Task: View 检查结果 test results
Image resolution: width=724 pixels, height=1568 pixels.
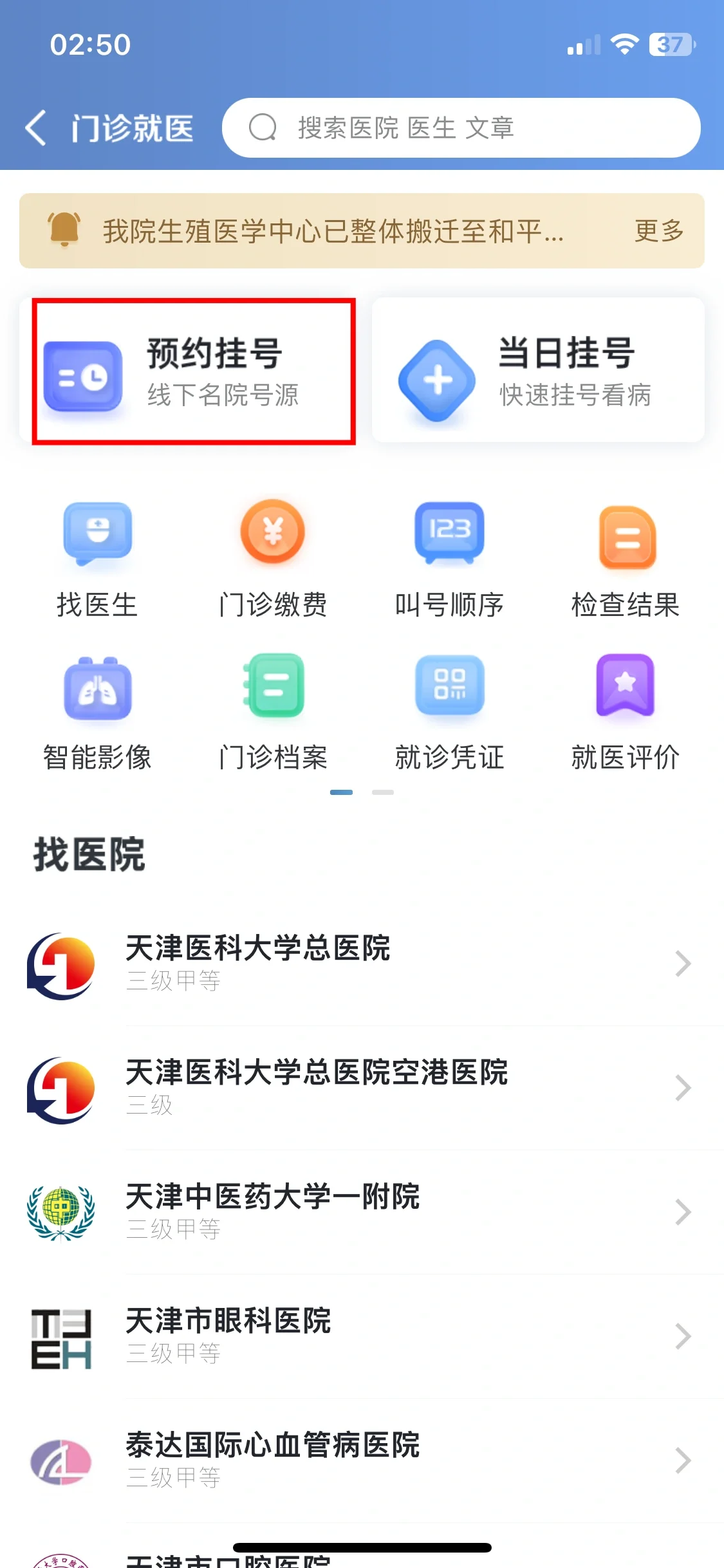Action: [x=626, y=559]
